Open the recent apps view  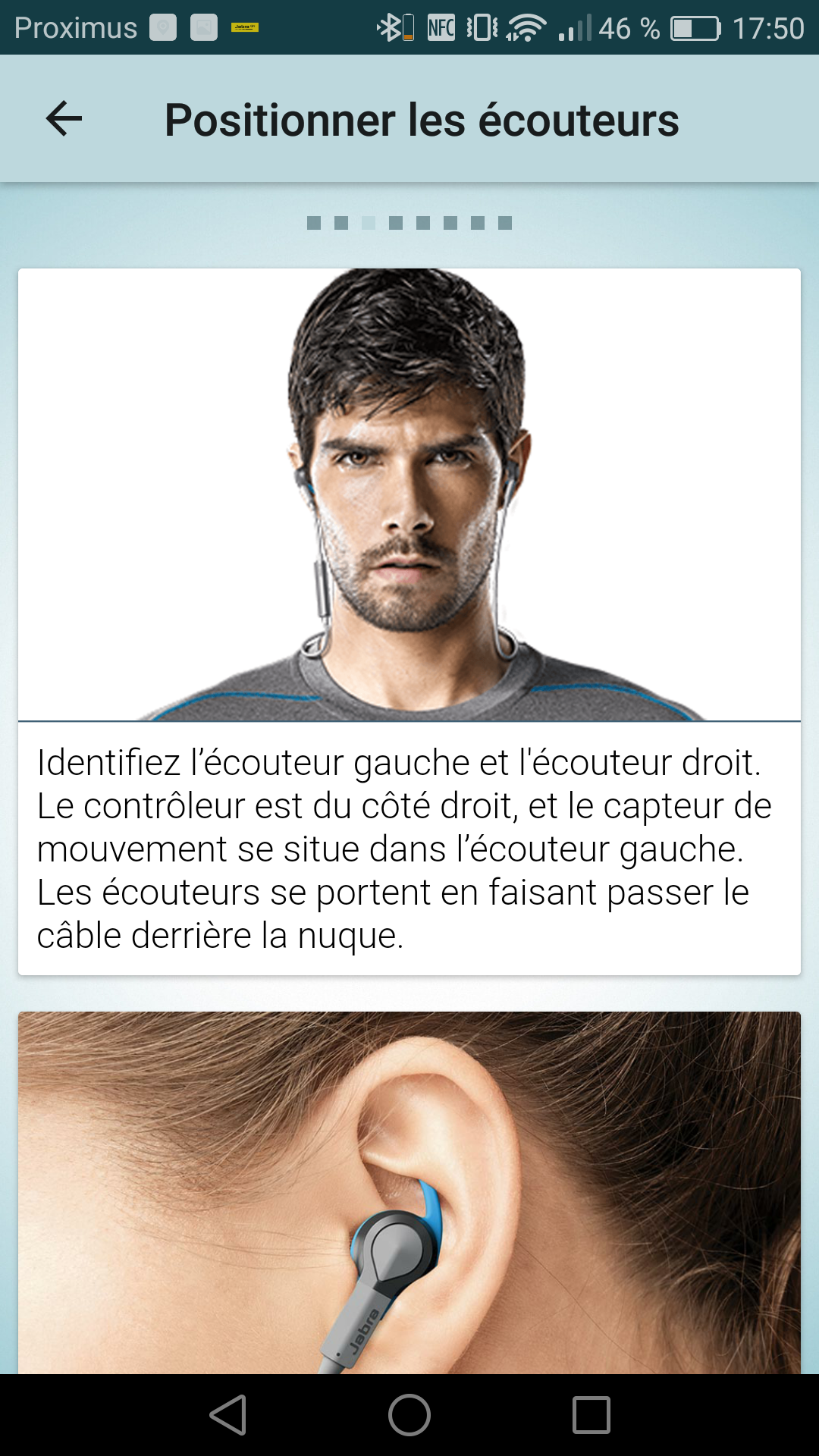coord(591,1415)
